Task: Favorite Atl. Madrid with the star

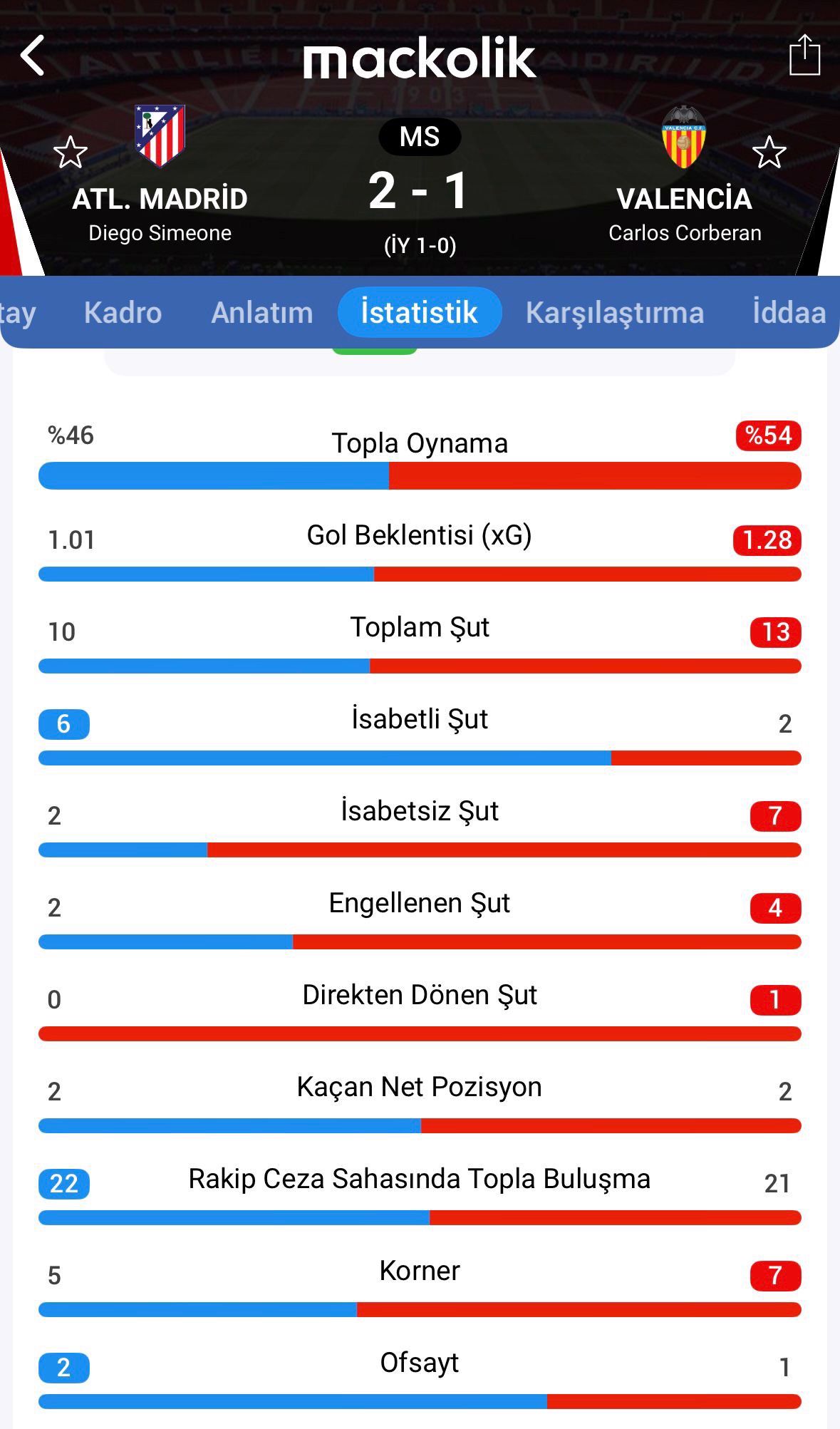Action: (71, 152)
